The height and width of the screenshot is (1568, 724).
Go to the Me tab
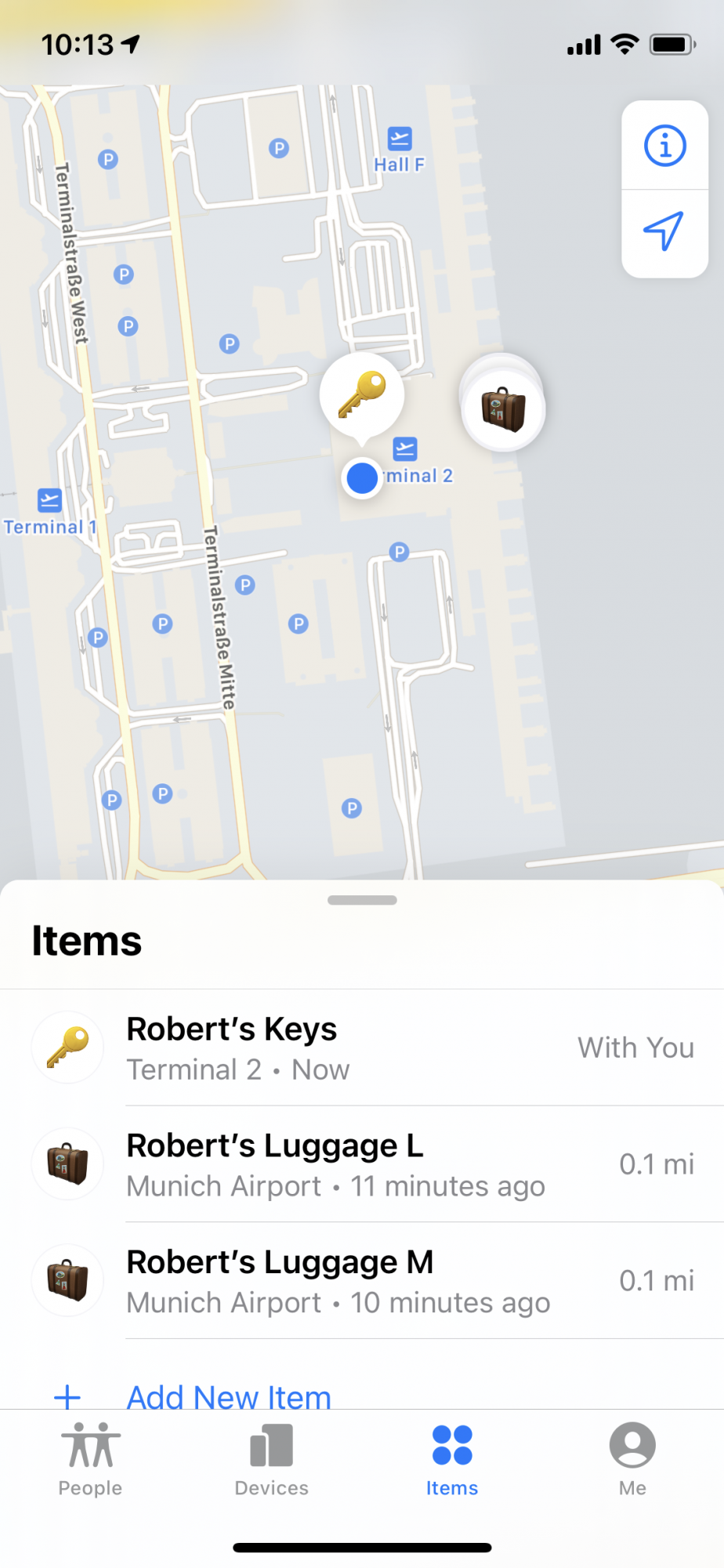click(632, 1458)
